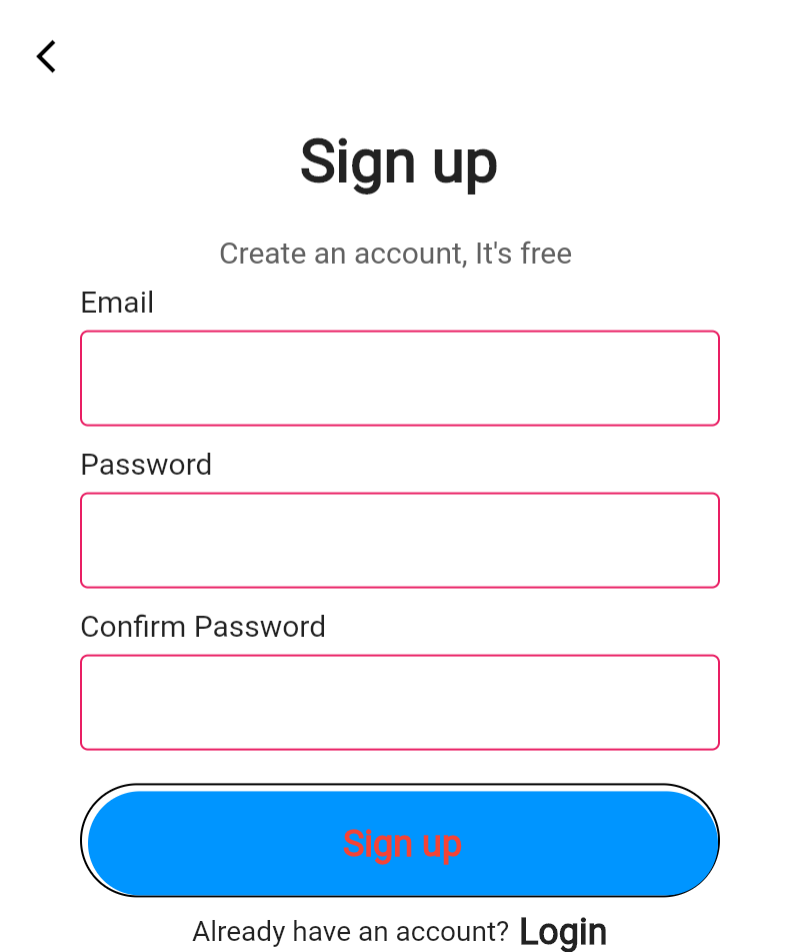Click the Confirm Password entry box
The image size is (800, 952).
pyautogui.click(x=400, y=702)
